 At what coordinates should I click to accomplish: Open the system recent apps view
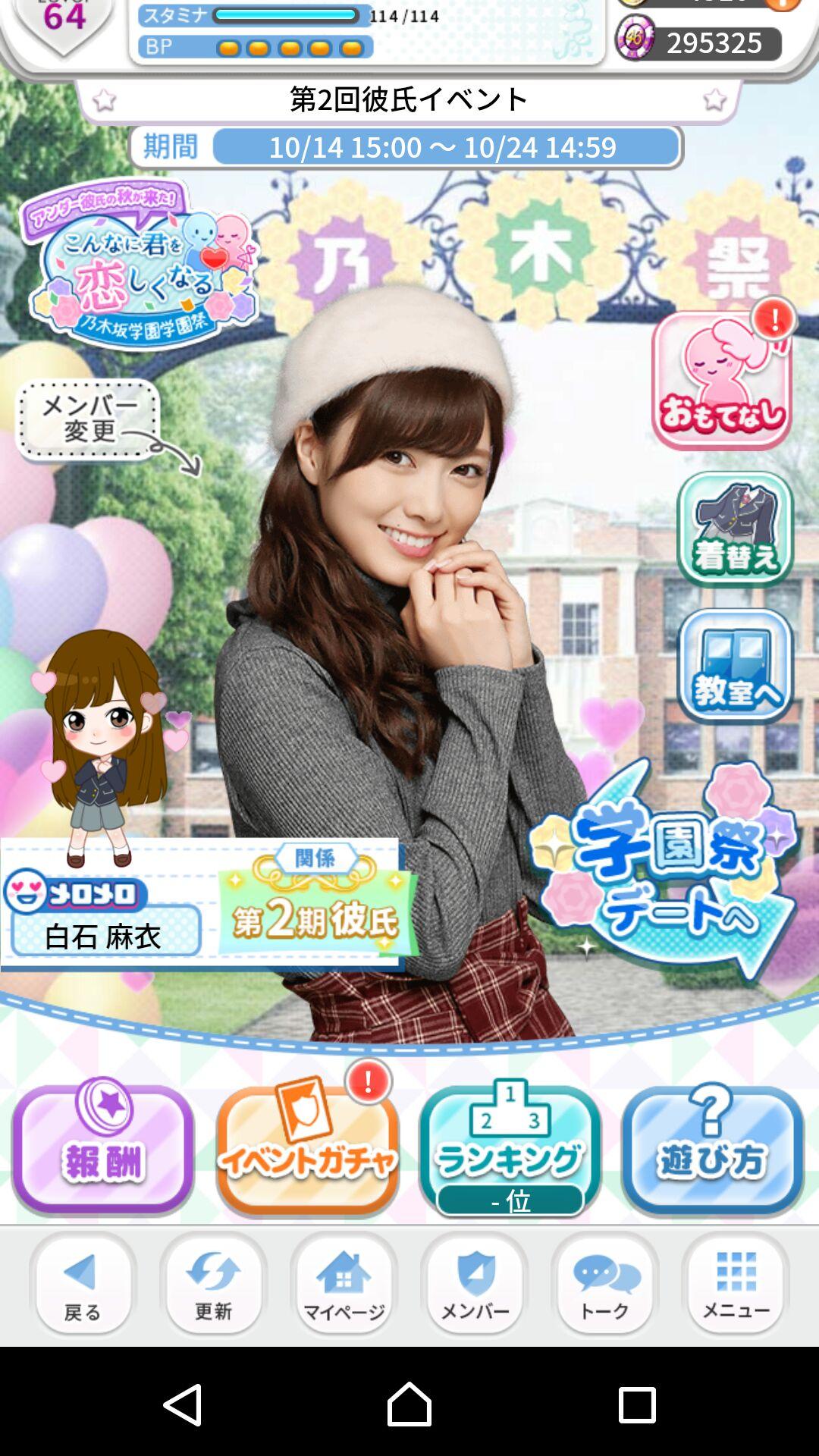pos(637,1404)
